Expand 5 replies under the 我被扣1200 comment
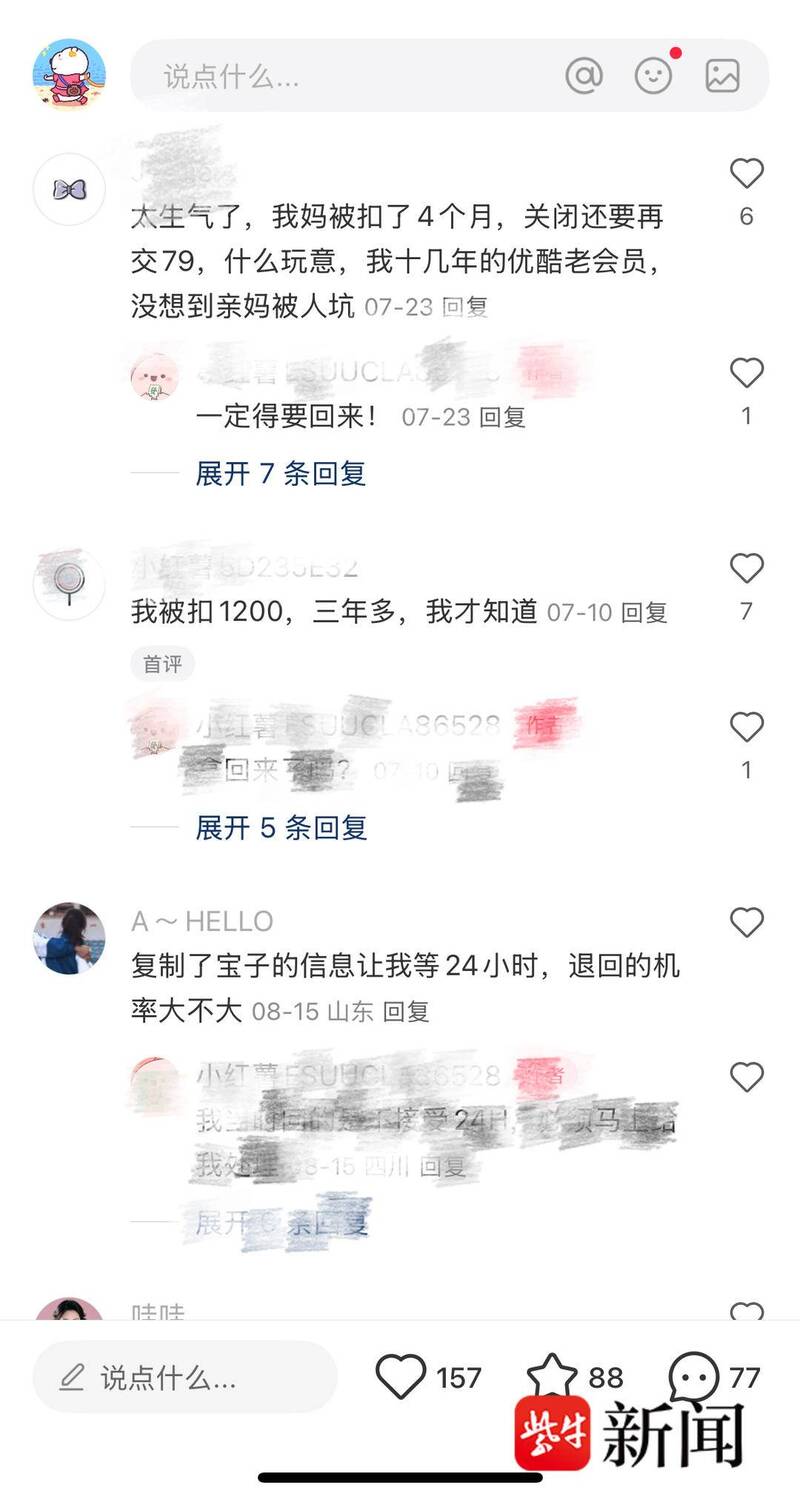 tap(280, 827)
